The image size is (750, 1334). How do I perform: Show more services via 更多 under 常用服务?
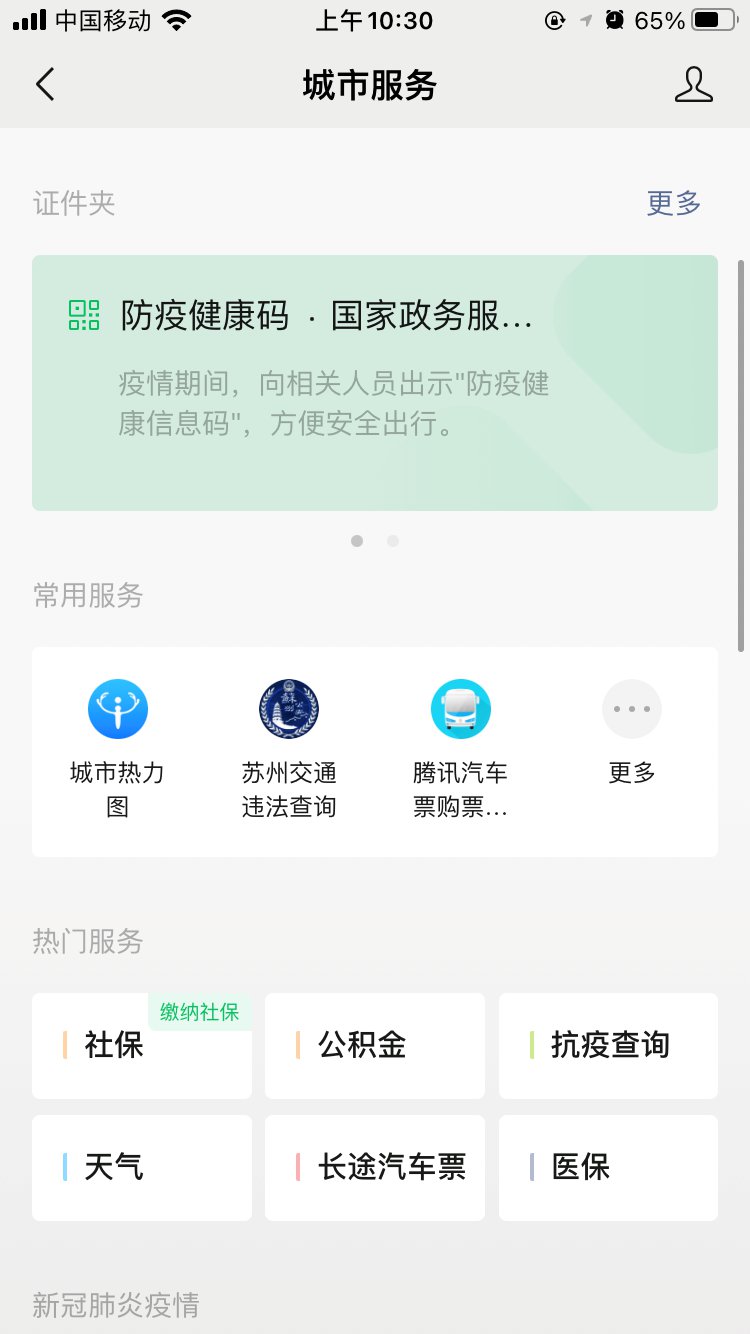pyautogui.click(x=632, y=735)
